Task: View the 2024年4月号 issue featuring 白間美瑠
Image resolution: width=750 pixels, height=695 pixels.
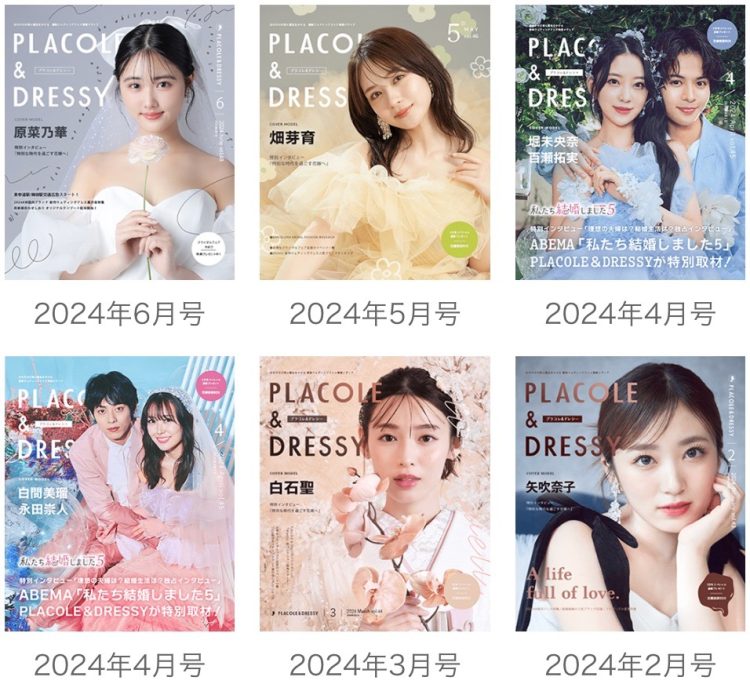Action: (x=120, y=494)
